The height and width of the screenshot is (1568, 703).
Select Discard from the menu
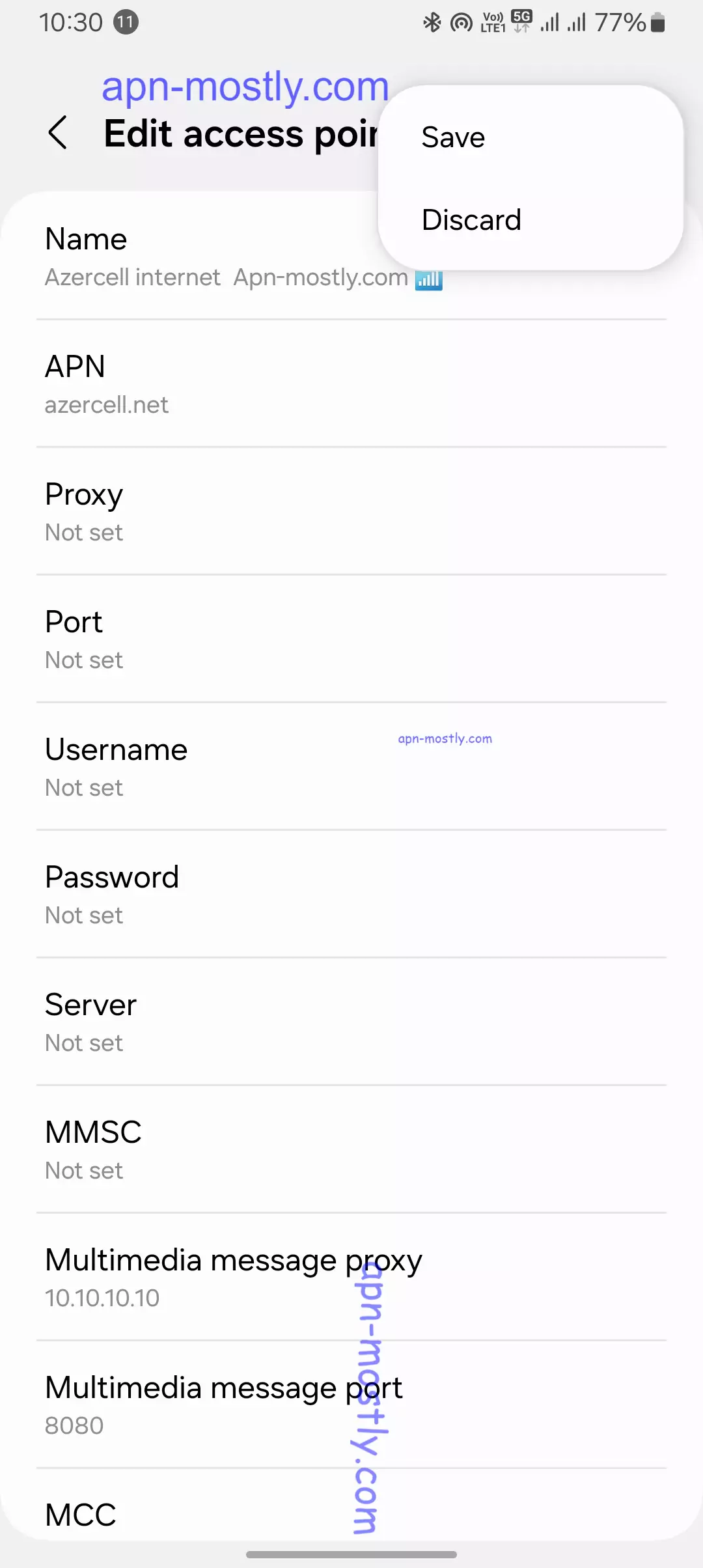pyautogui.click(x=471, y=219)
